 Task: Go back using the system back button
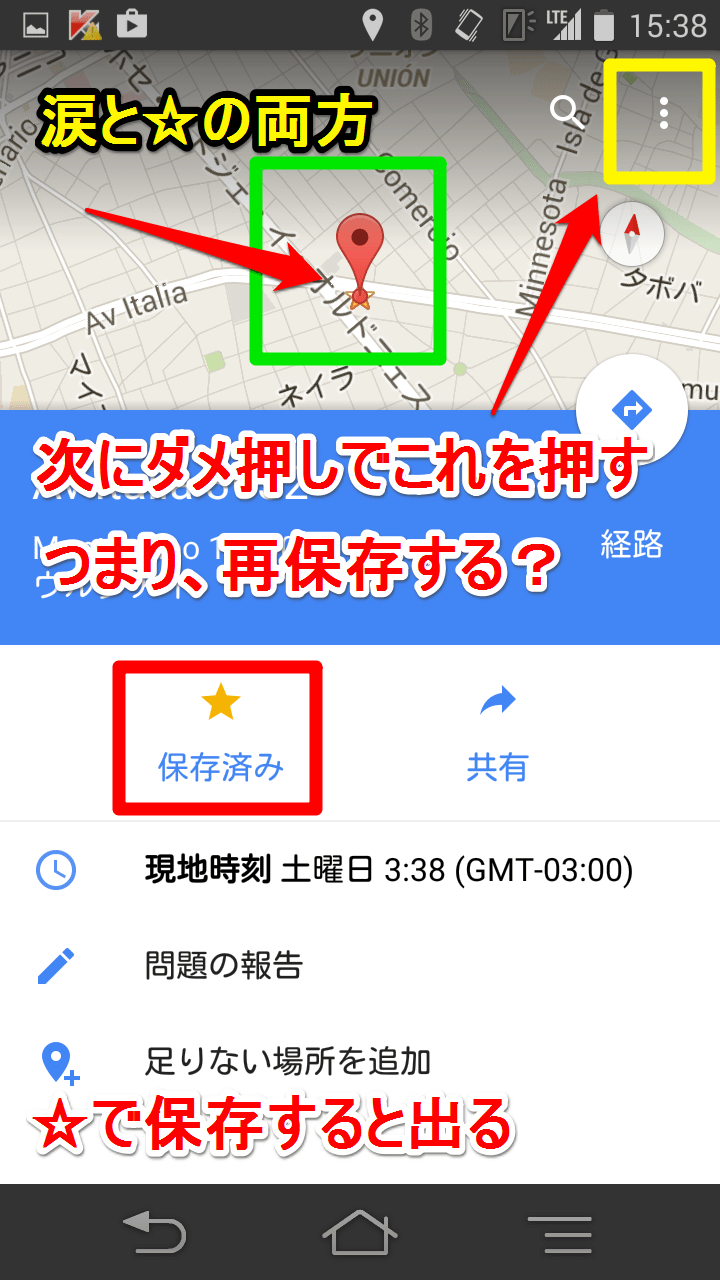(x=153, y=1231)
